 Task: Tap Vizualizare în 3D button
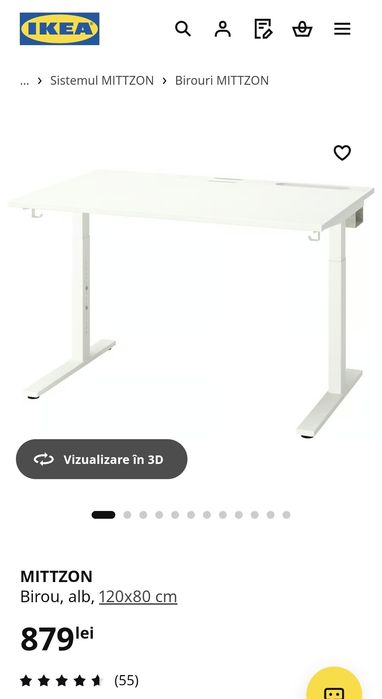tap(102, 459)
